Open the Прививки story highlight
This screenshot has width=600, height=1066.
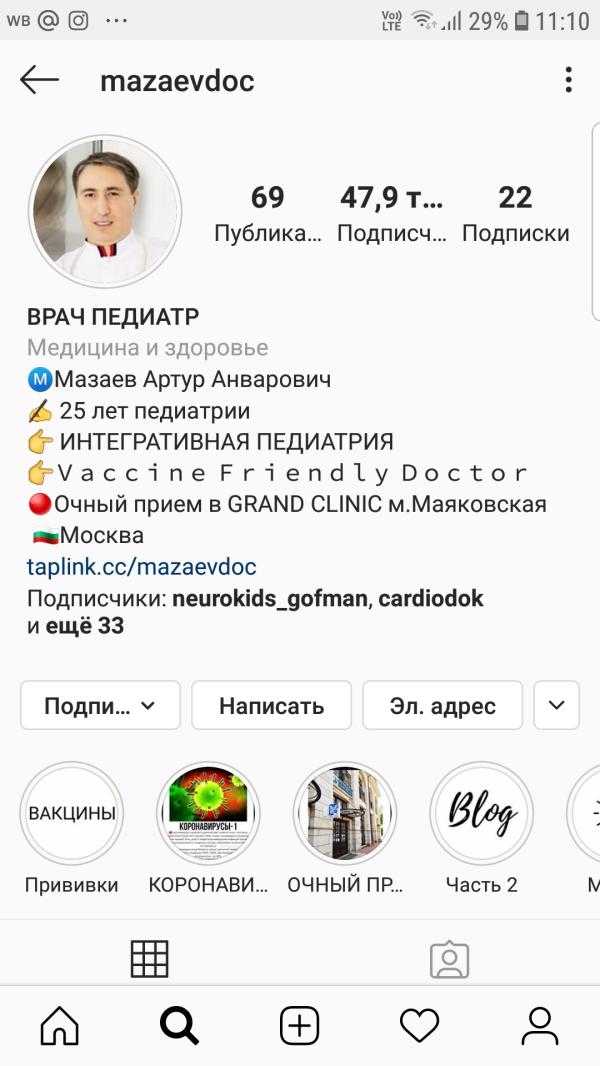(x=71, y=813)
